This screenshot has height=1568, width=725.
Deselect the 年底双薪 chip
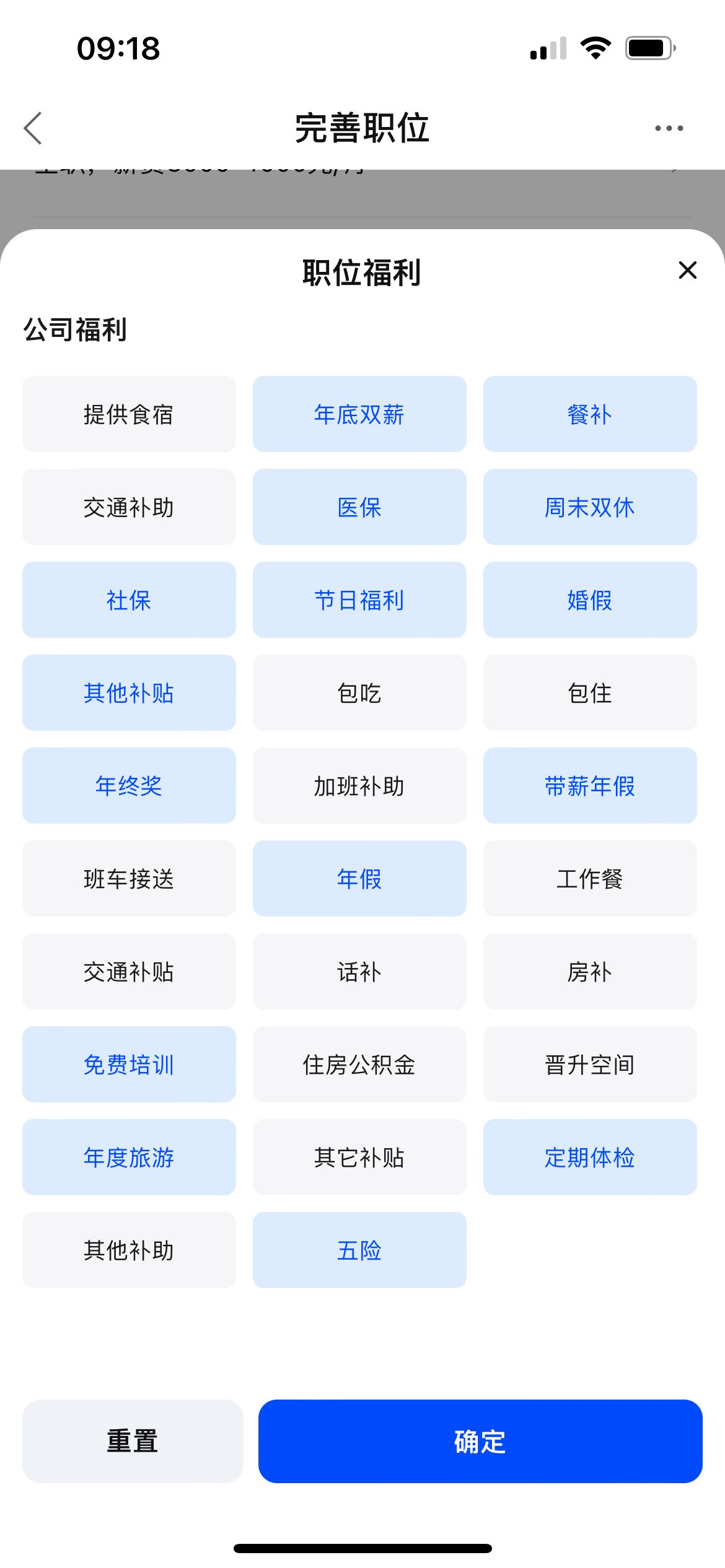(x=359, y=414)
